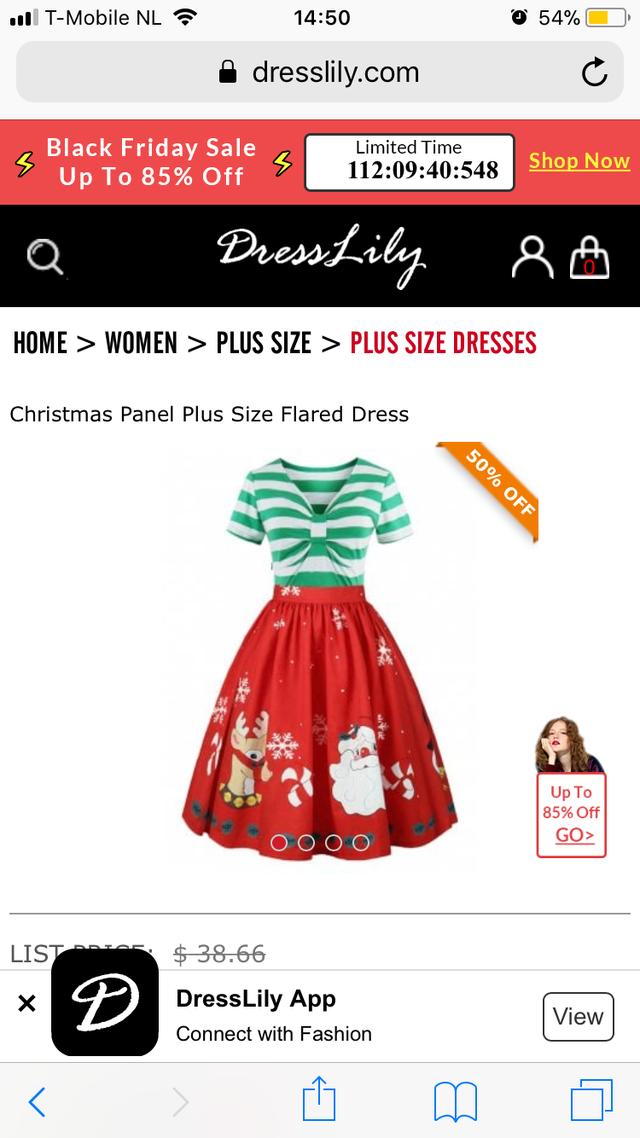The width and height of the screenshot is (640, 1138).
Task: Go to the HOME breadcrumb
Action: click(40, 343)
